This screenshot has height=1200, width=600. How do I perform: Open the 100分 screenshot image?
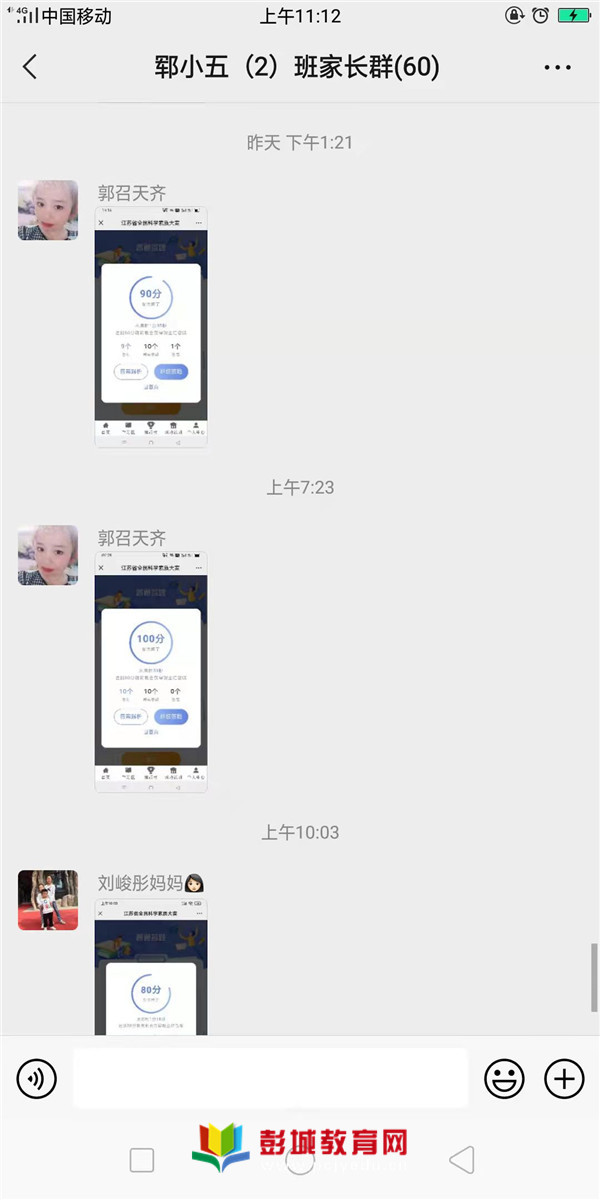151,671
